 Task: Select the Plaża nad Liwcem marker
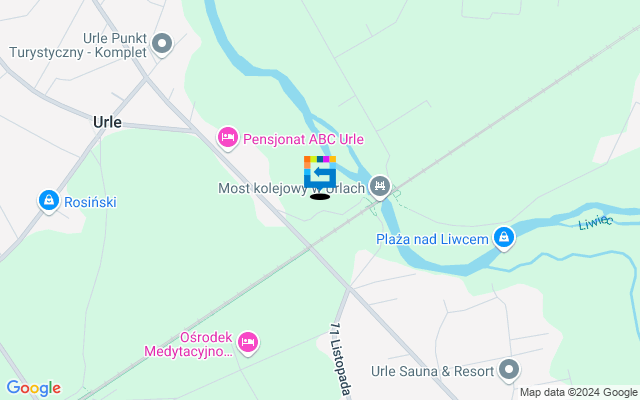pos(504,238)
